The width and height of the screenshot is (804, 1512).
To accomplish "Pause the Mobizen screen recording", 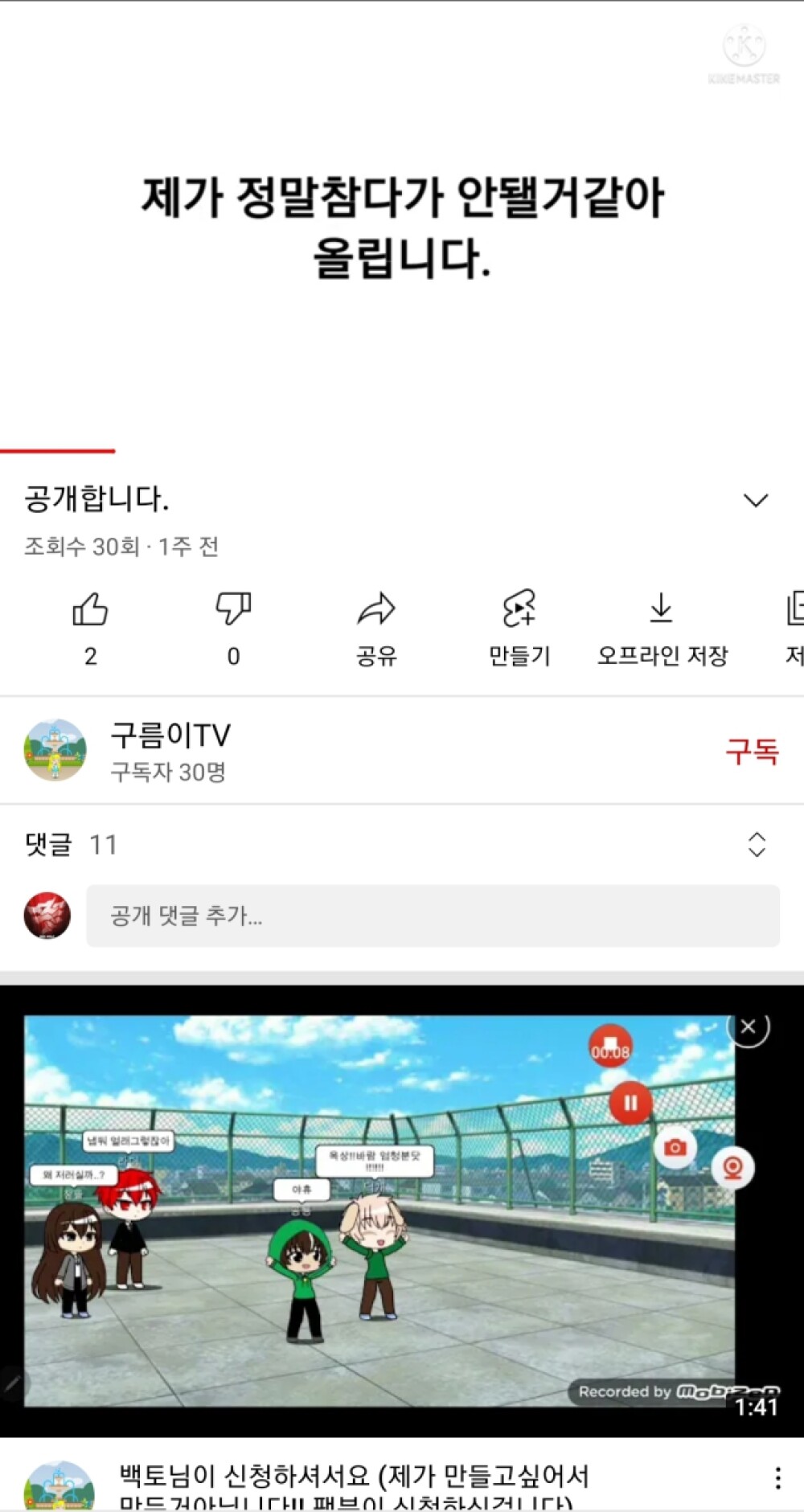I will [x=632, y=1103].
